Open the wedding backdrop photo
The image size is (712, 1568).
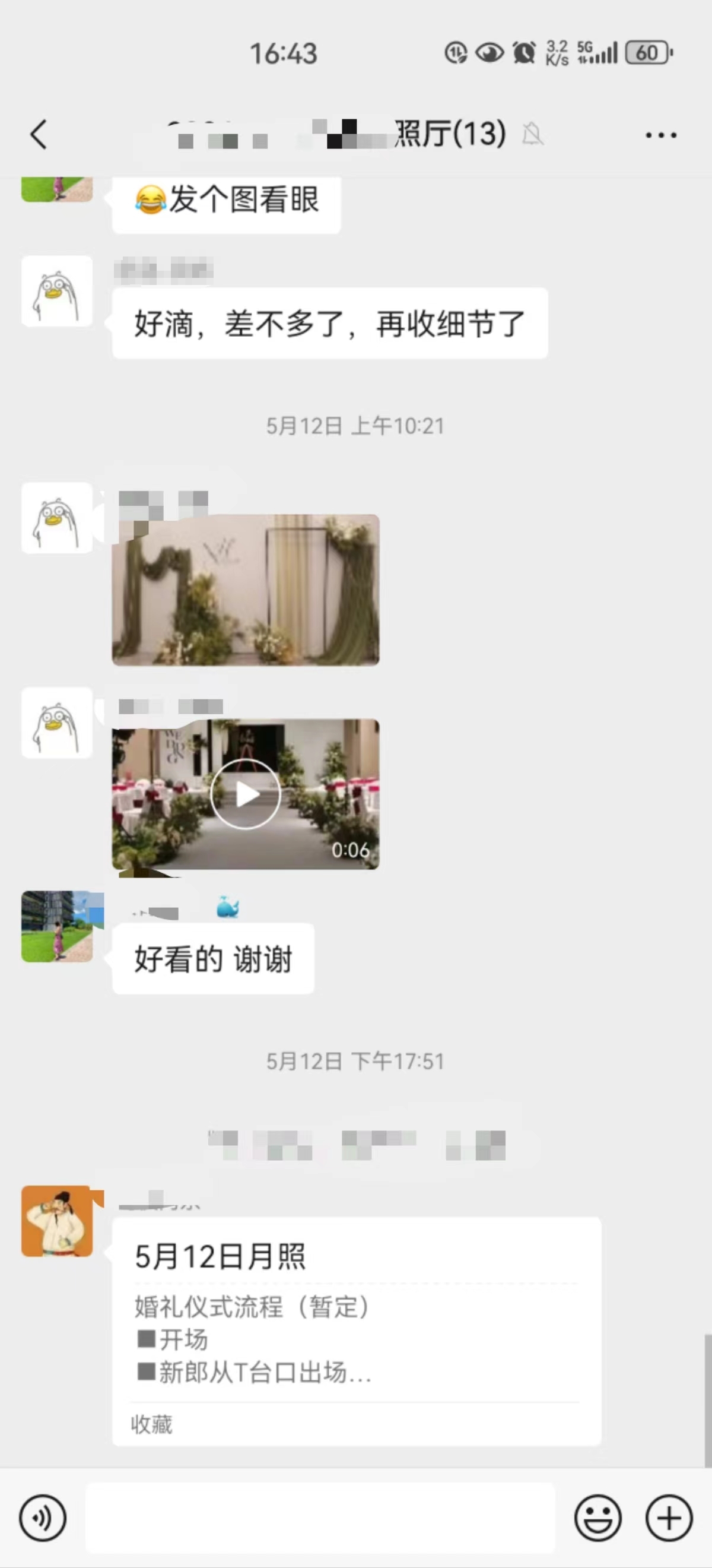coord(245,590)
